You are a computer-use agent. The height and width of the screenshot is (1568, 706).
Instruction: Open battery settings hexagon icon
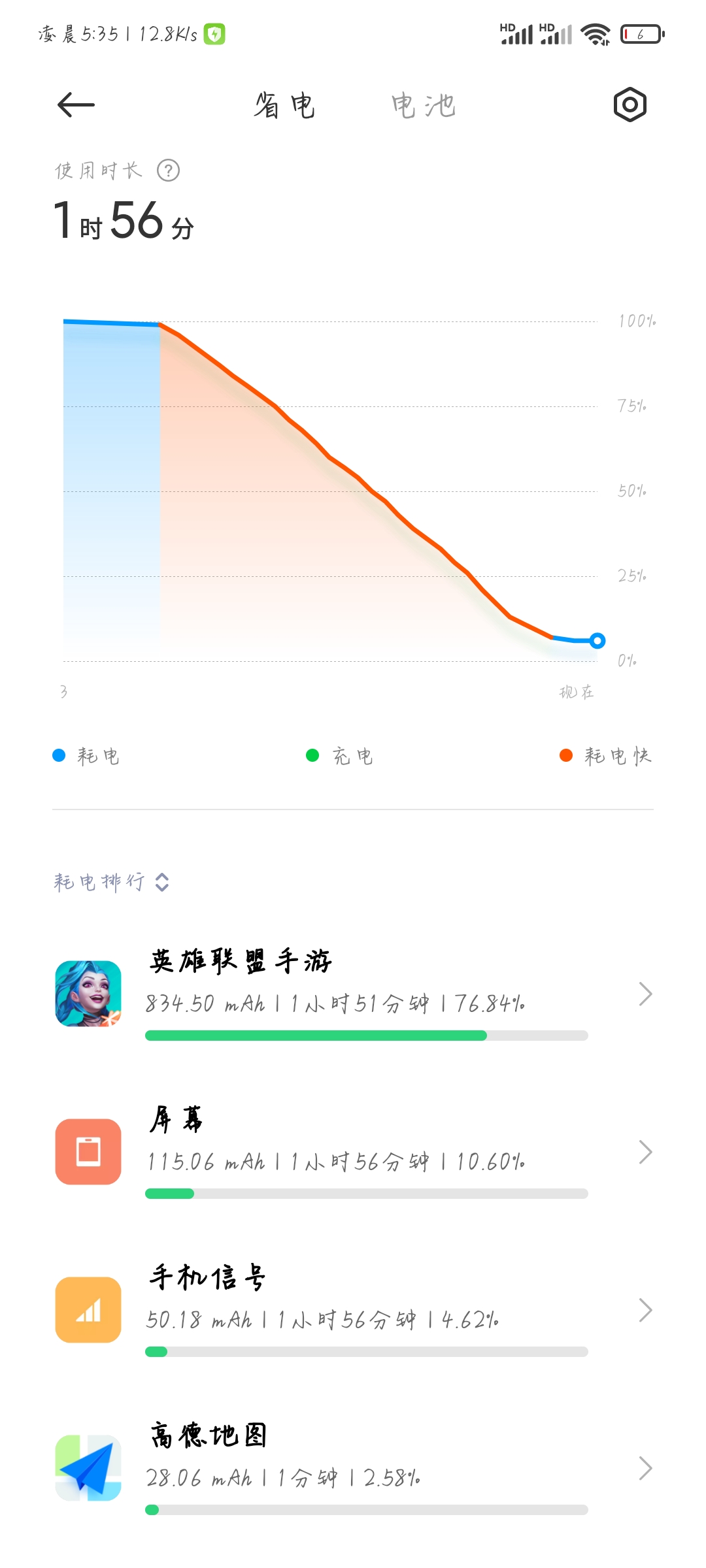click(x=630, y=105)
